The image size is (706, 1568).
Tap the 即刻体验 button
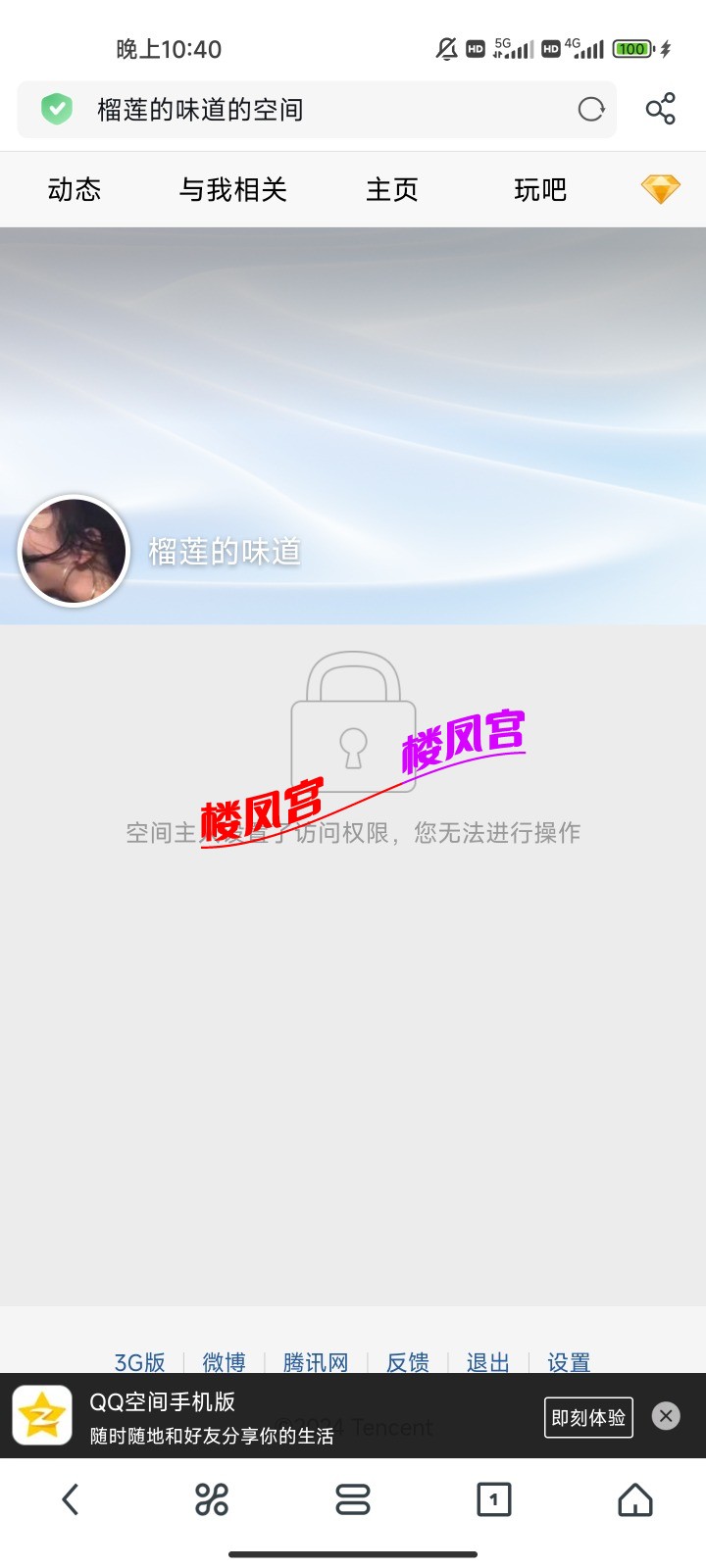pos(588,1417)
